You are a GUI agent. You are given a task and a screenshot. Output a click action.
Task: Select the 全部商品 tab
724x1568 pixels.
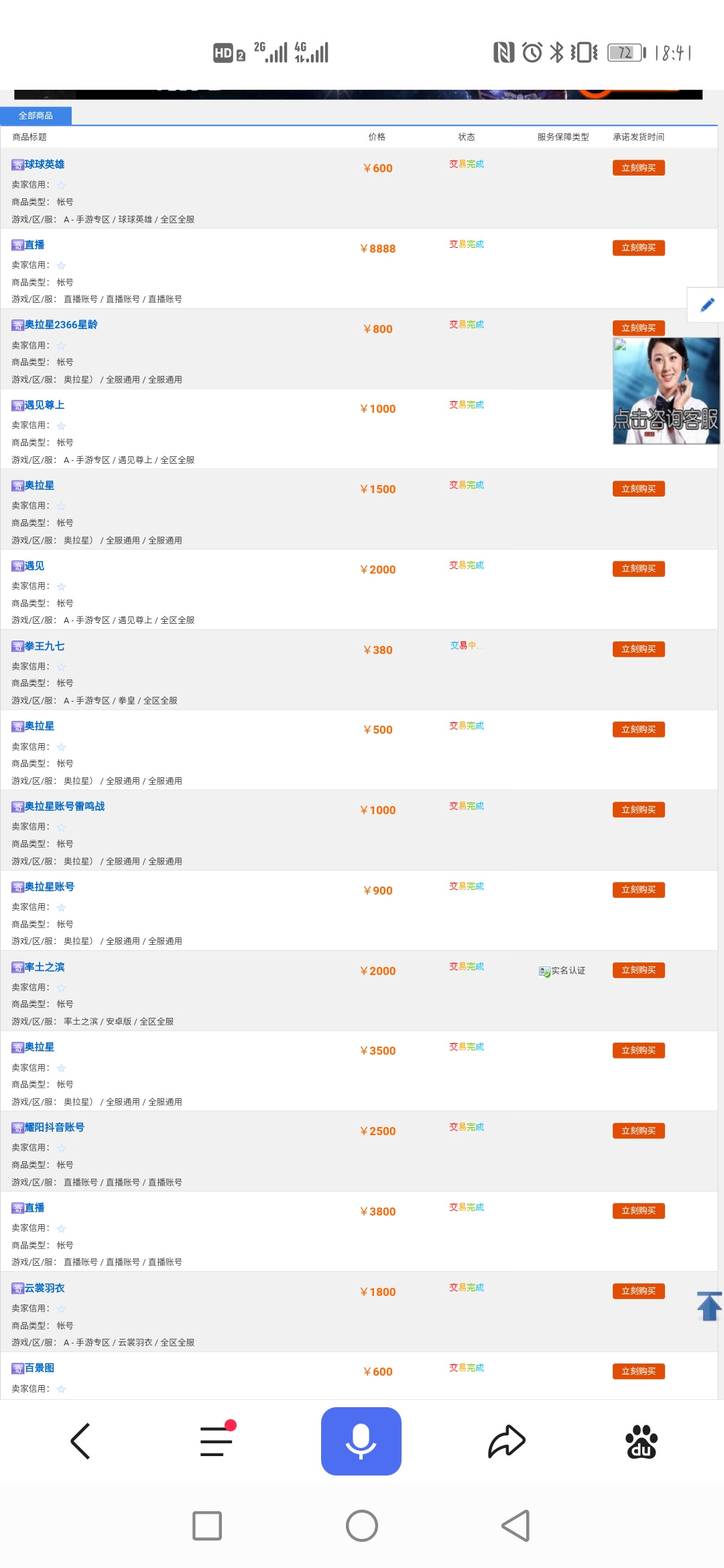[36, 116]
